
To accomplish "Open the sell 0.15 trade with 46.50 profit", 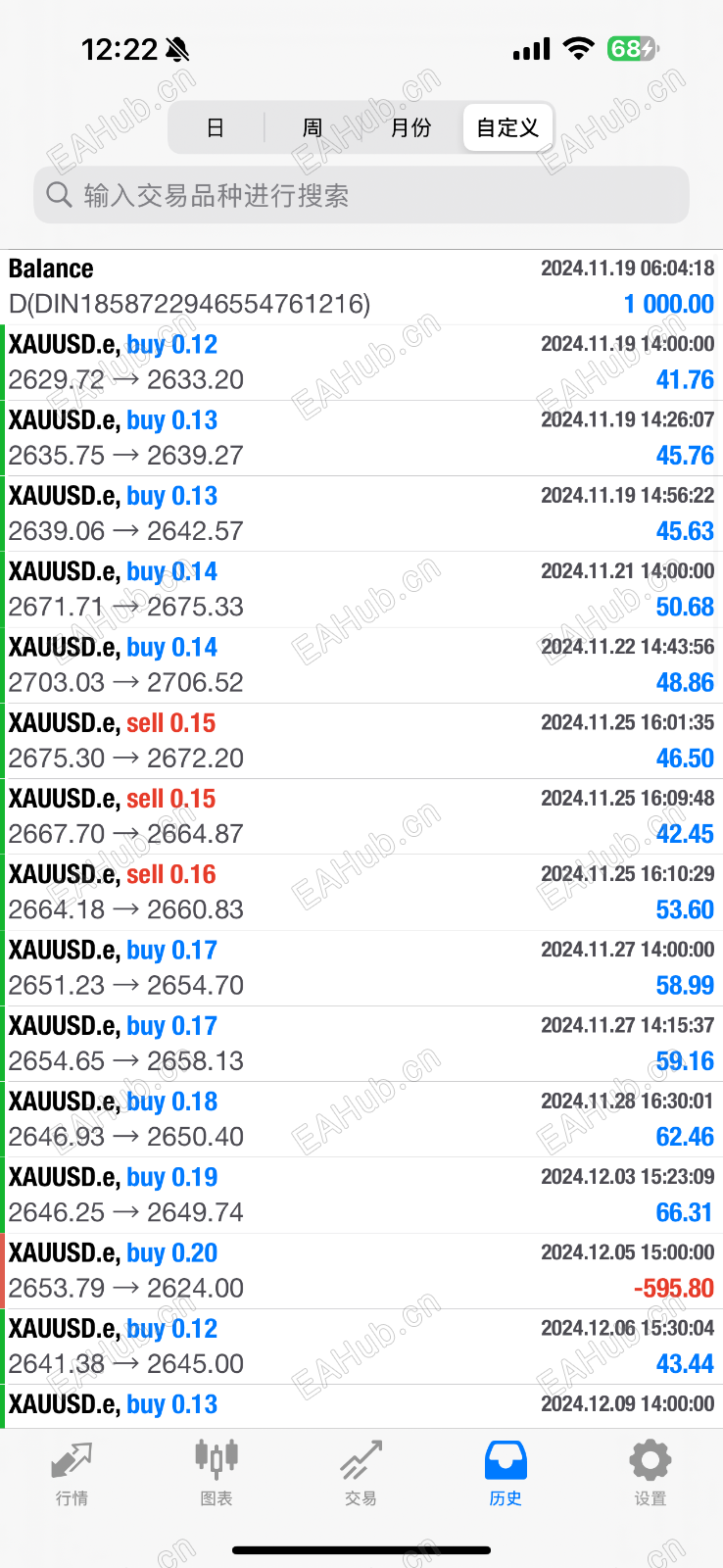I will [x=361, y=740].
